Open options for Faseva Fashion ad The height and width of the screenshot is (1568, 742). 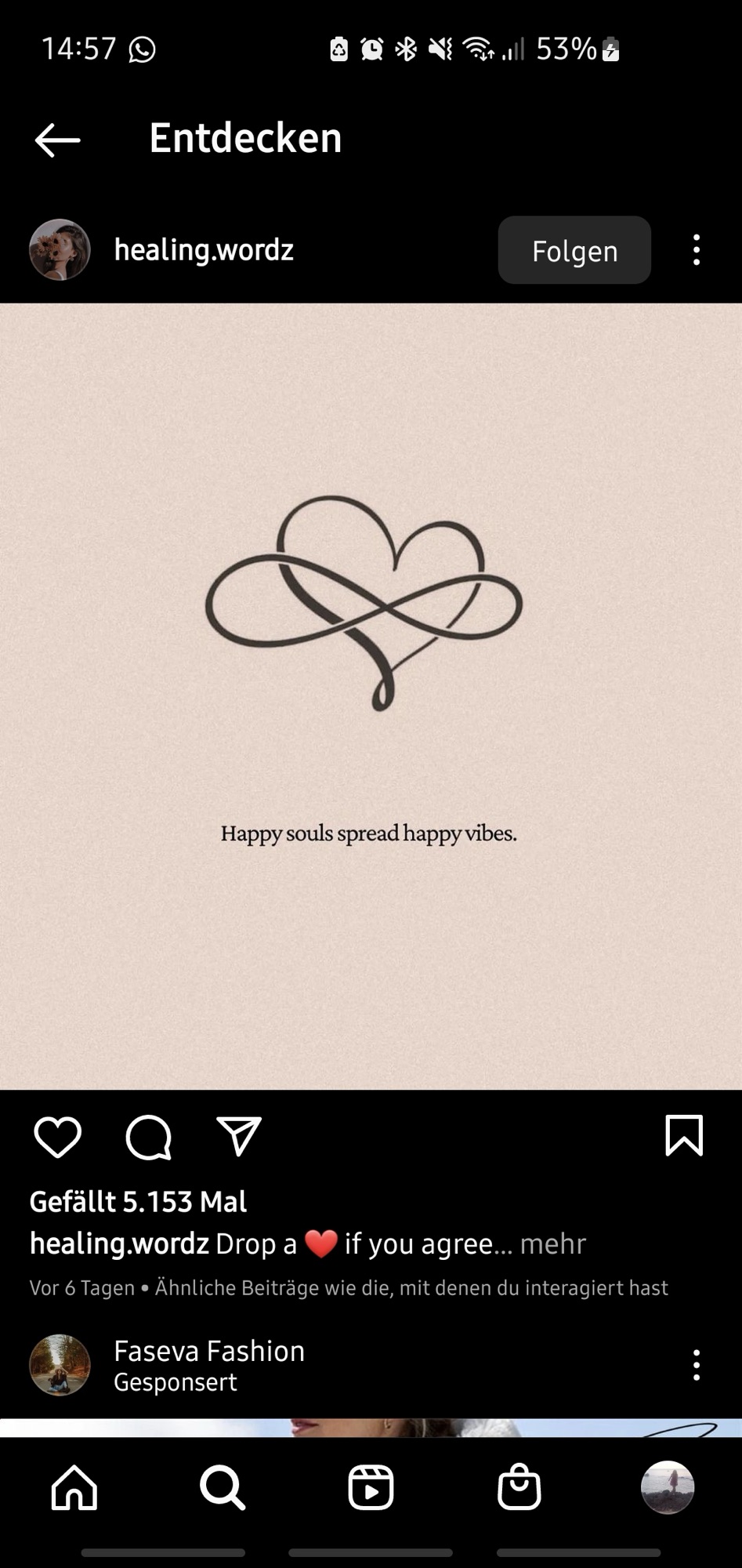[696, 1365]
